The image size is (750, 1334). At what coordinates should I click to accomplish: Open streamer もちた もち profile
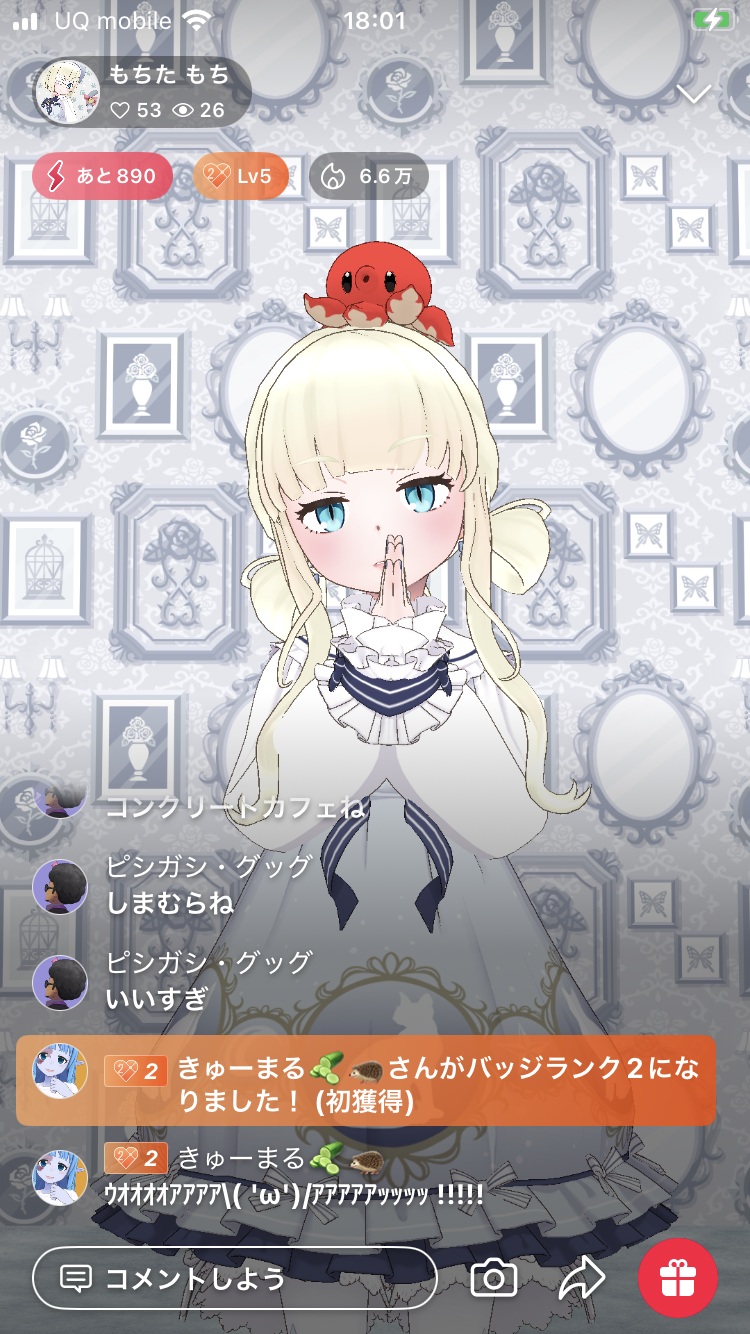[67, 91]
